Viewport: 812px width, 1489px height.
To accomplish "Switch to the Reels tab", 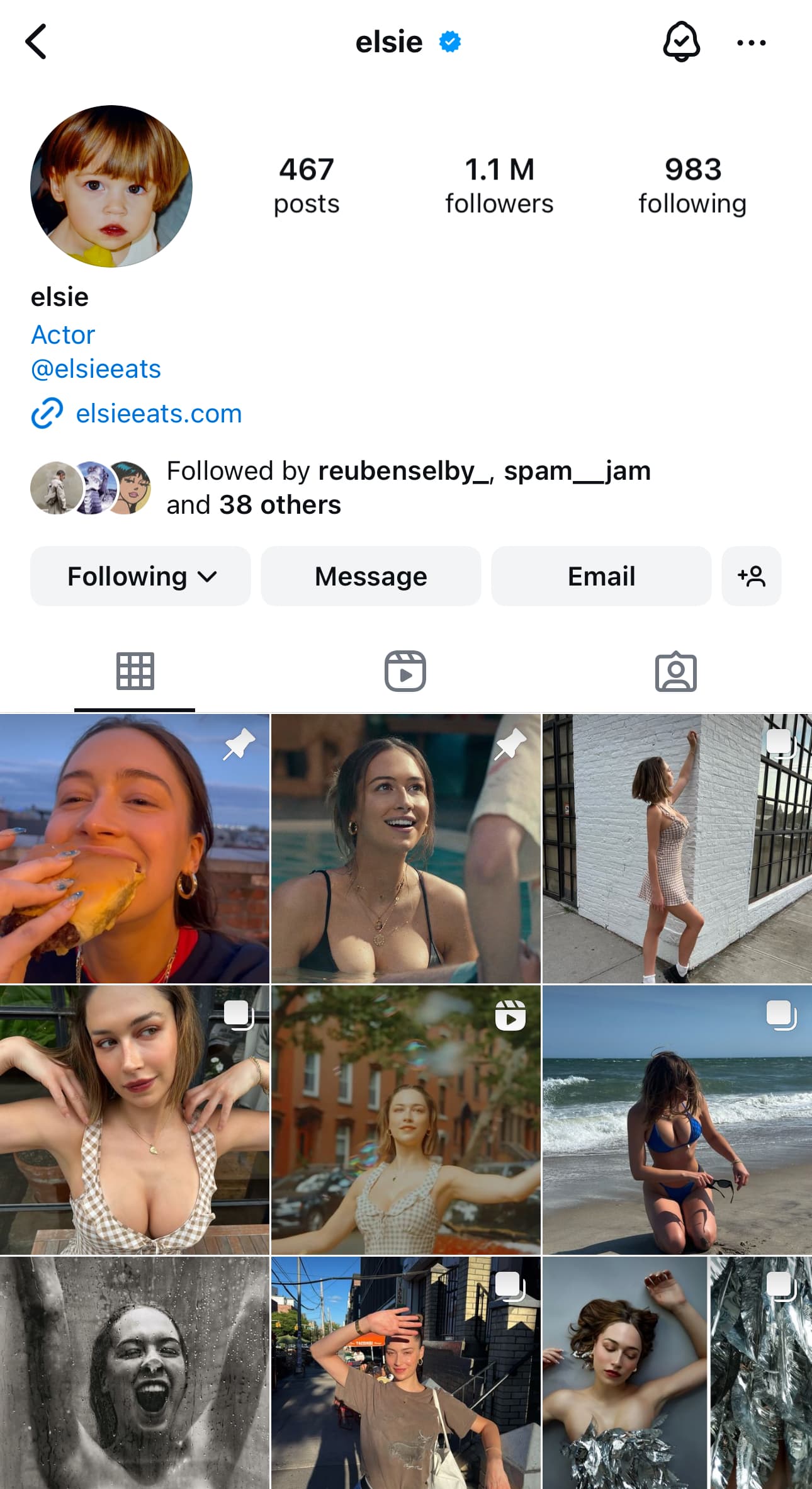I will 405,671.
